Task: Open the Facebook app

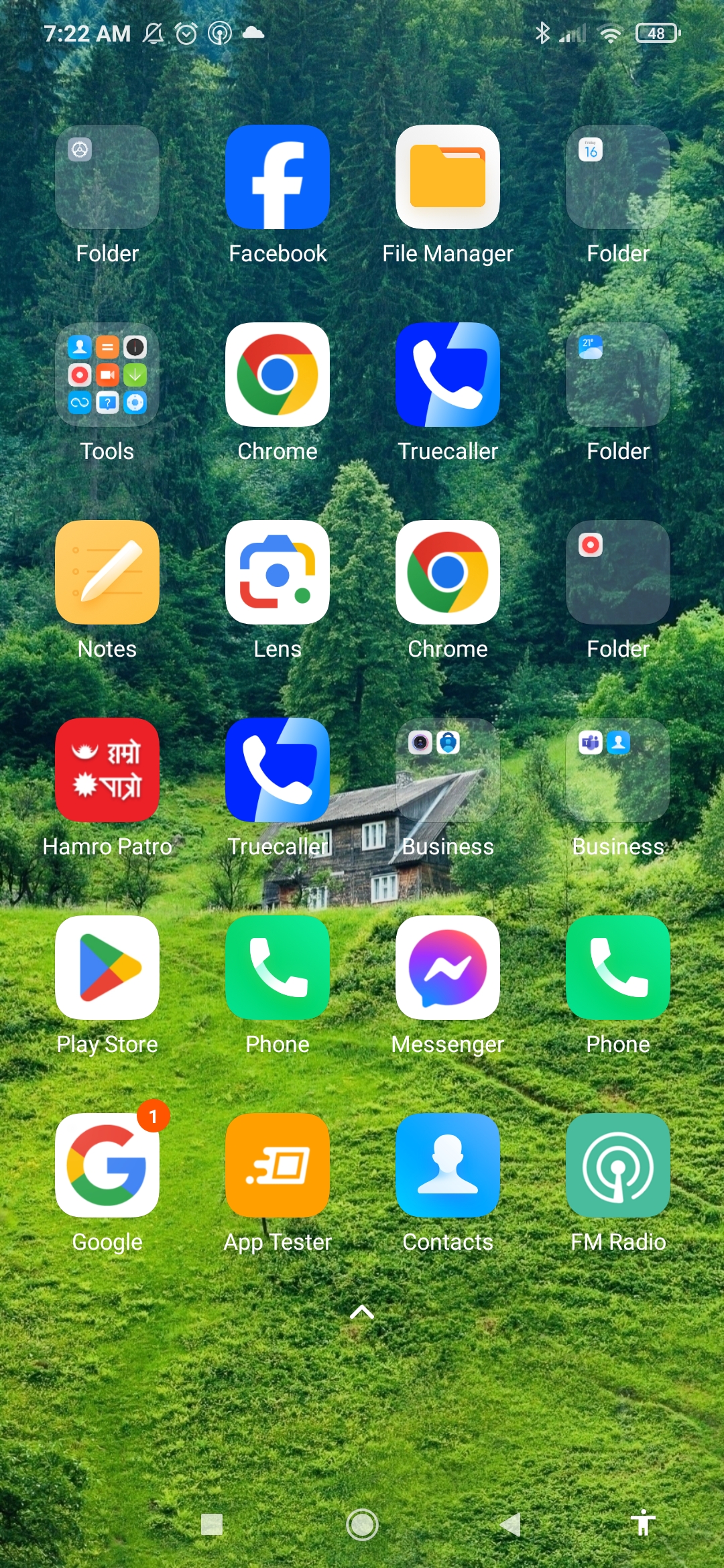Action: (x=278, y=177)
